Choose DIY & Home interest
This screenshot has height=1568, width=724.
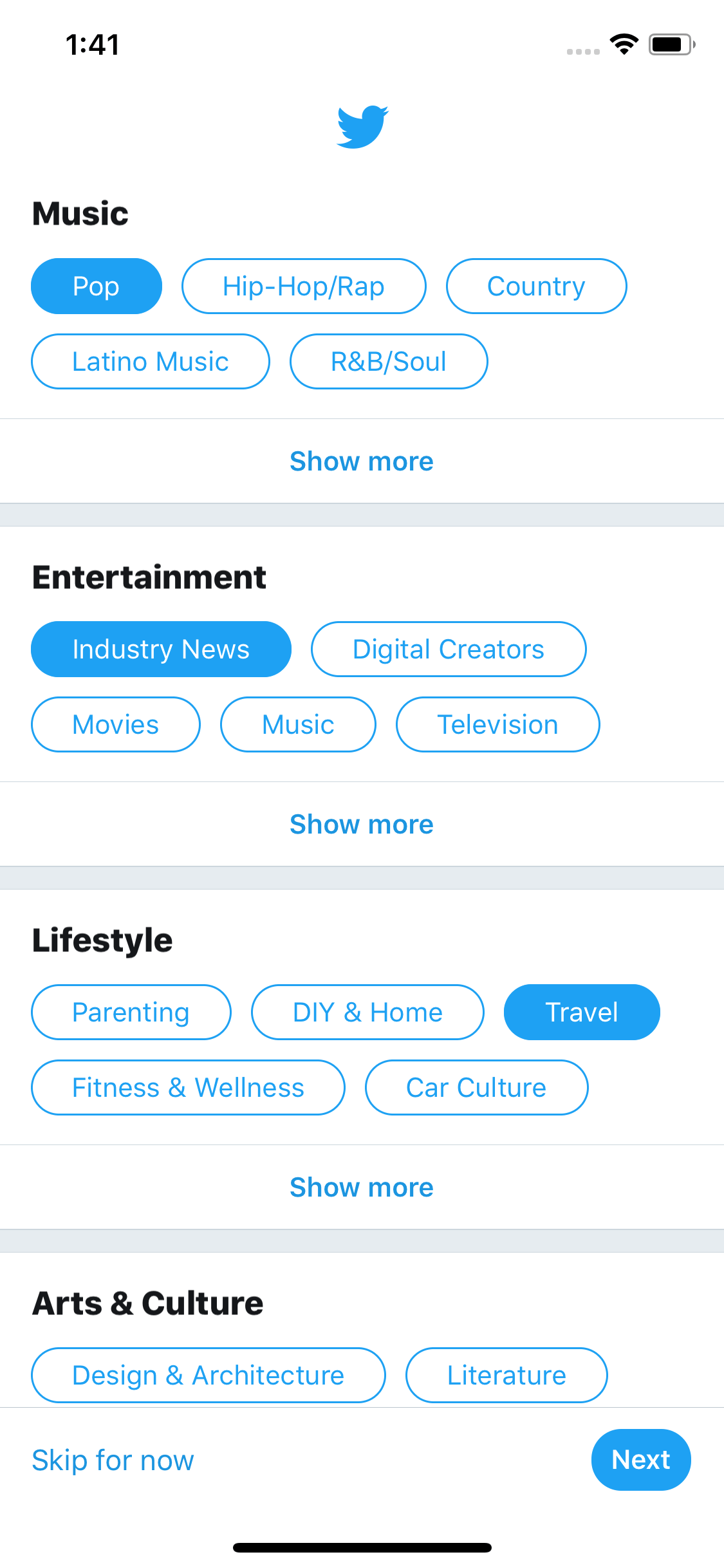(367, 1012)
